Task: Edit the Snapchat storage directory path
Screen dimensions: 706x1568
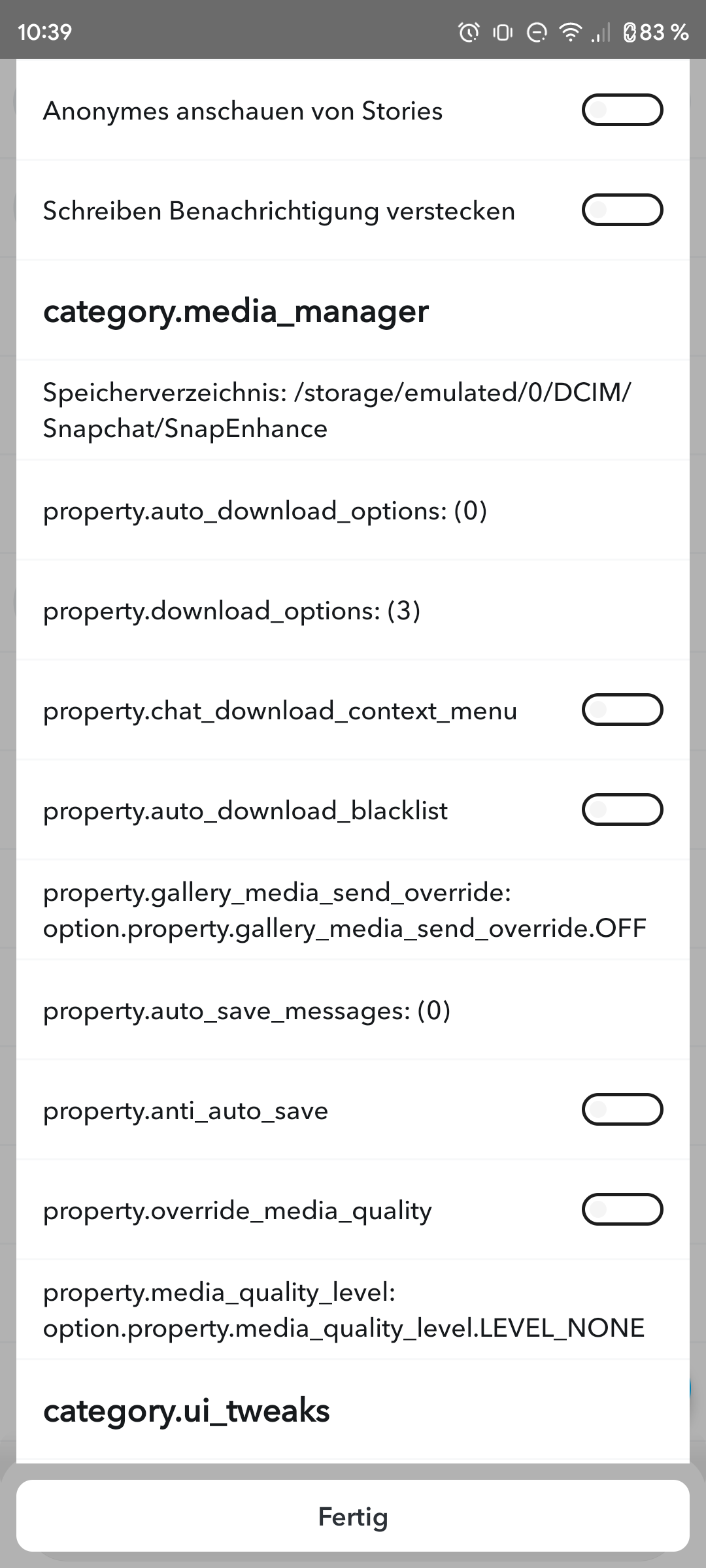Action: coord(337,410)
